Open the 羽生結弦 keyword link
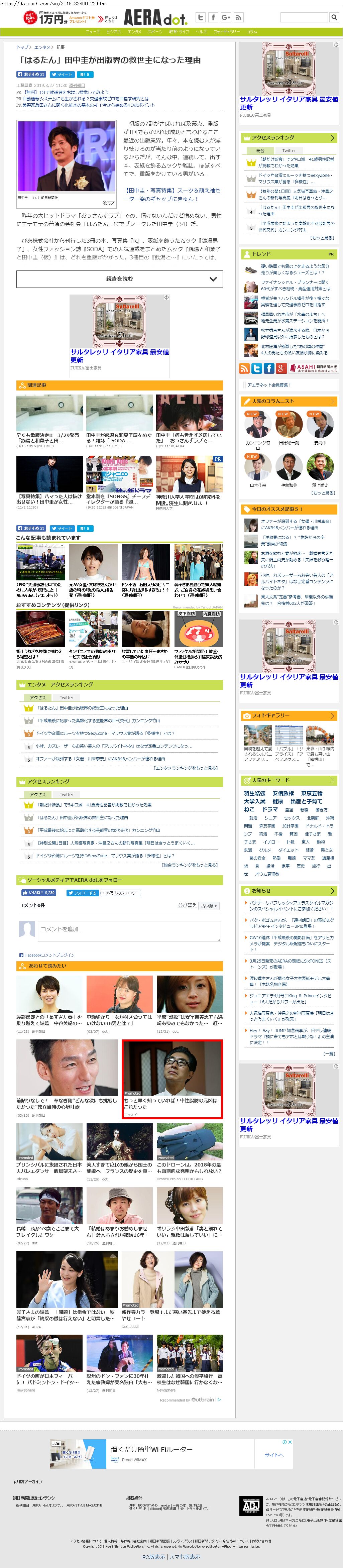The height and width of the screenshot is (1568, 343). [254, 793]
